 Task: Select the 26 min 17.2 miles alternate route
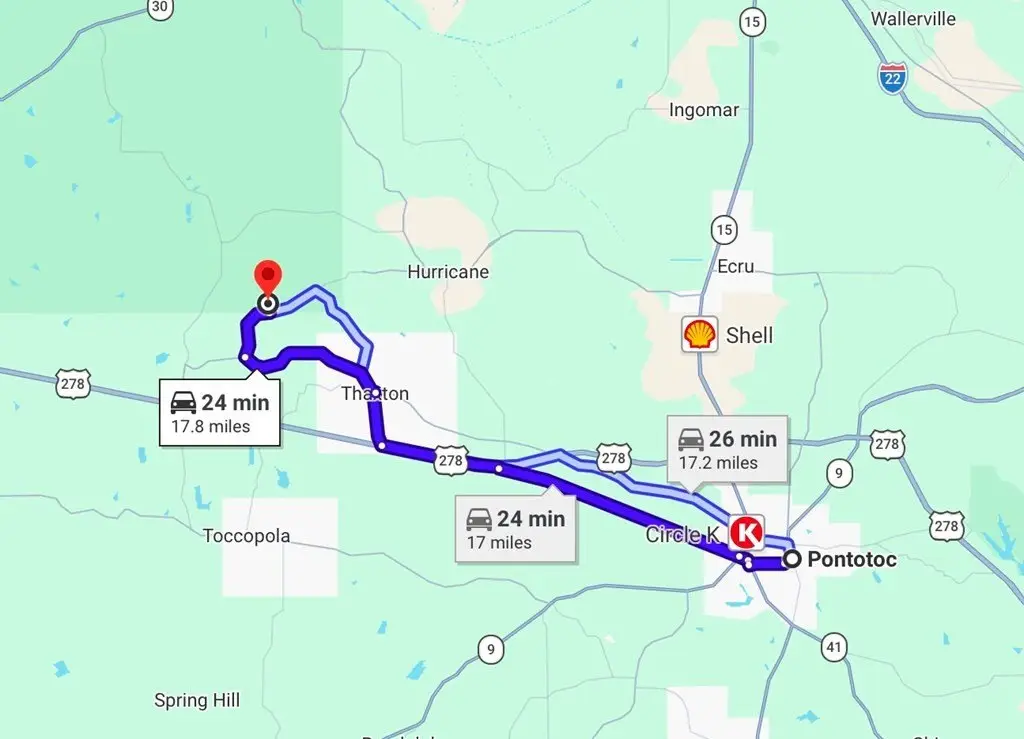tap(728, 450)
